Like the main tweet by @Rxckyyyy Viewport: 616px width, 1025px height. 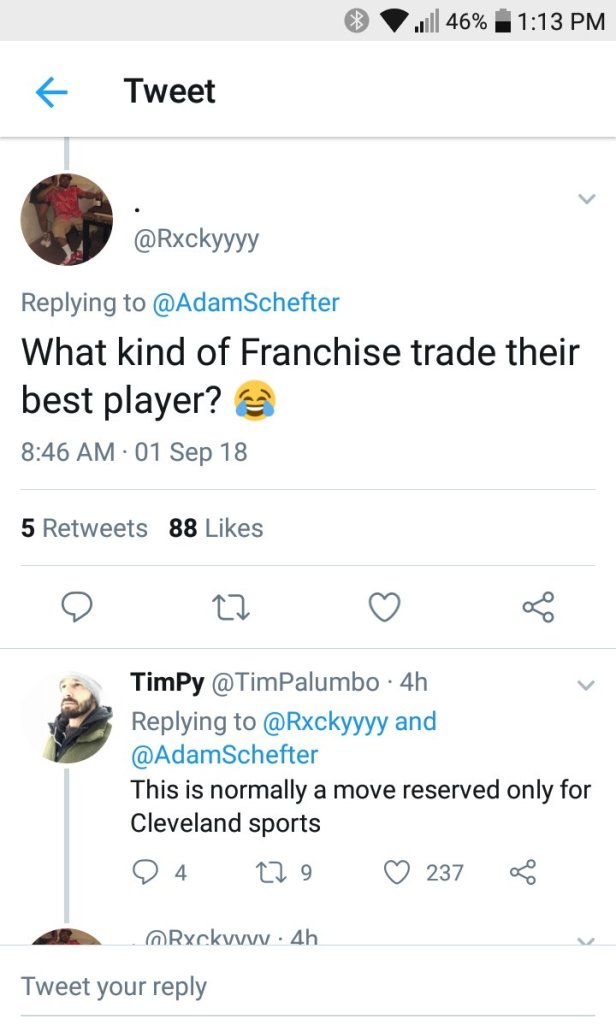point(385,606)
